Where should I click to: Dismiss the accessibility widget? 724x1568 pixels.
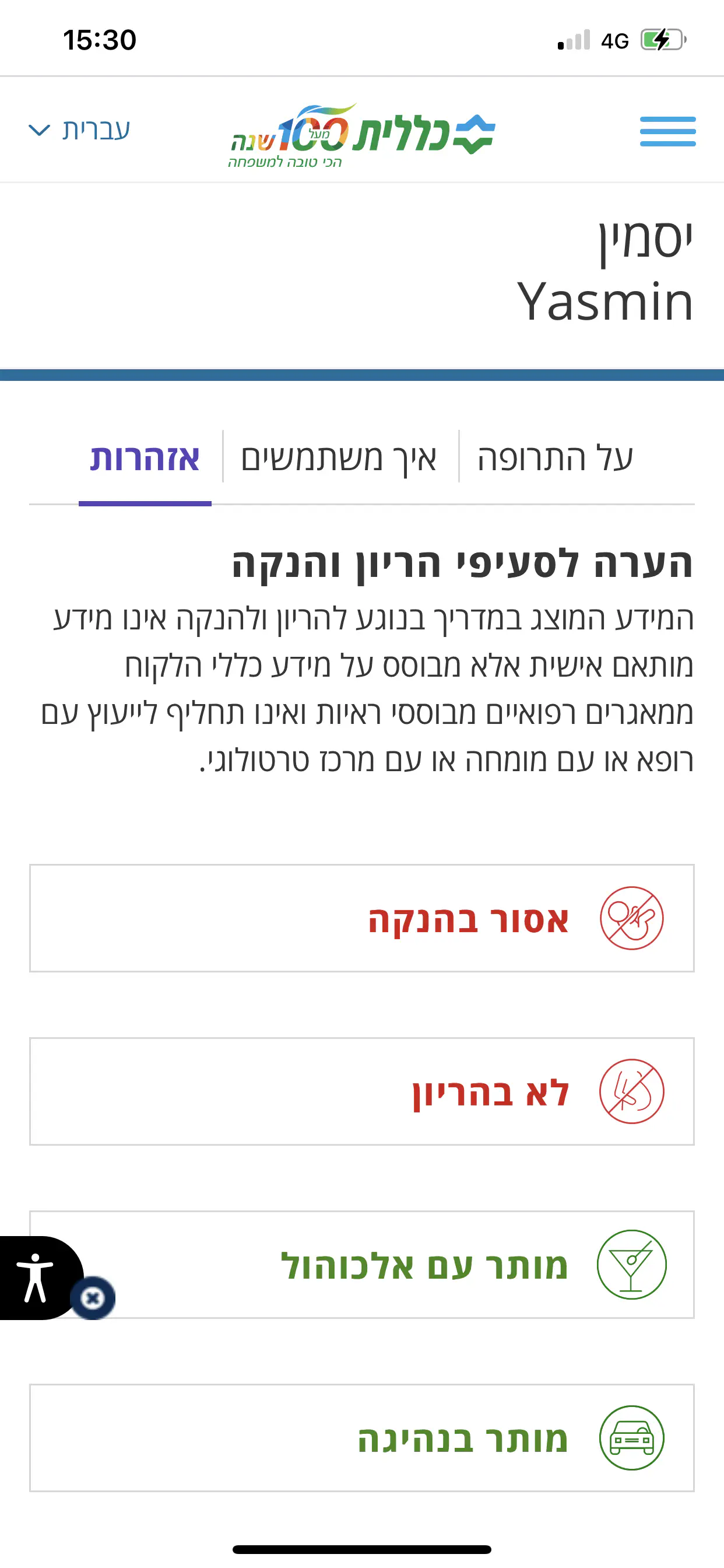pos(93,1298)
